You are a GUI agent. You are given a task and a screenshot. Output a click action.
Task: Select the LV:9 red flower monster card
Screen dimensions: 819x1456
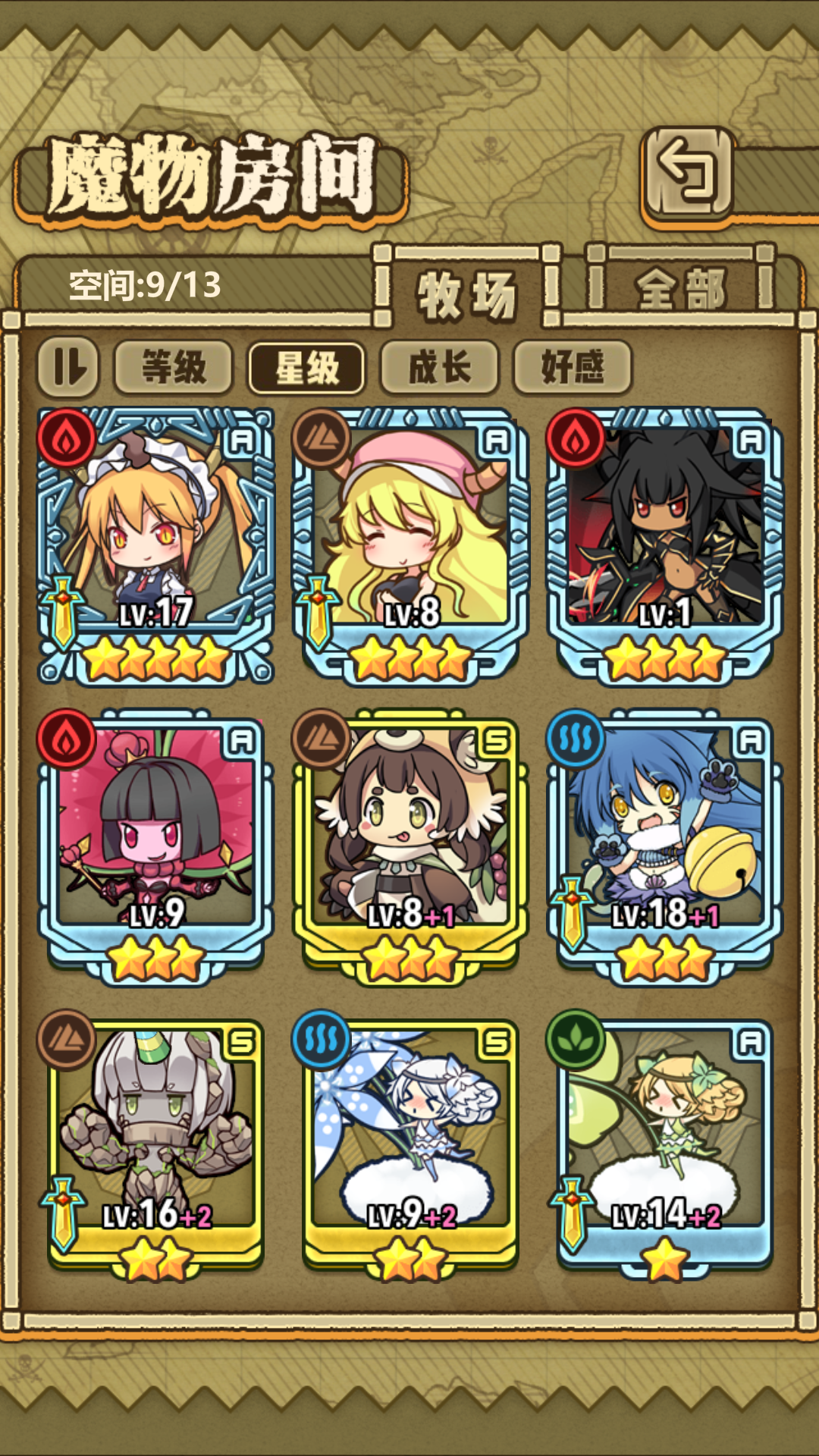point(155,843)
